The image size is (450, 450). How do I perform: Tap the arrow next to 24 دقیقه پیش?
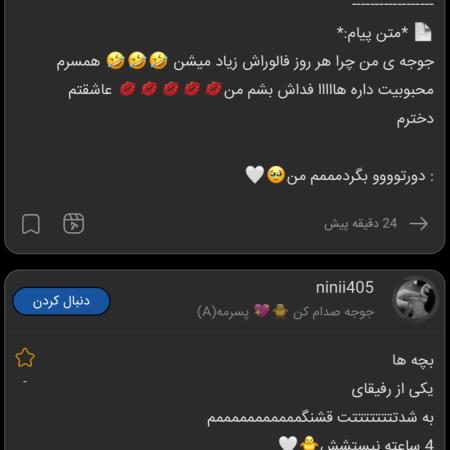(419, 224)
